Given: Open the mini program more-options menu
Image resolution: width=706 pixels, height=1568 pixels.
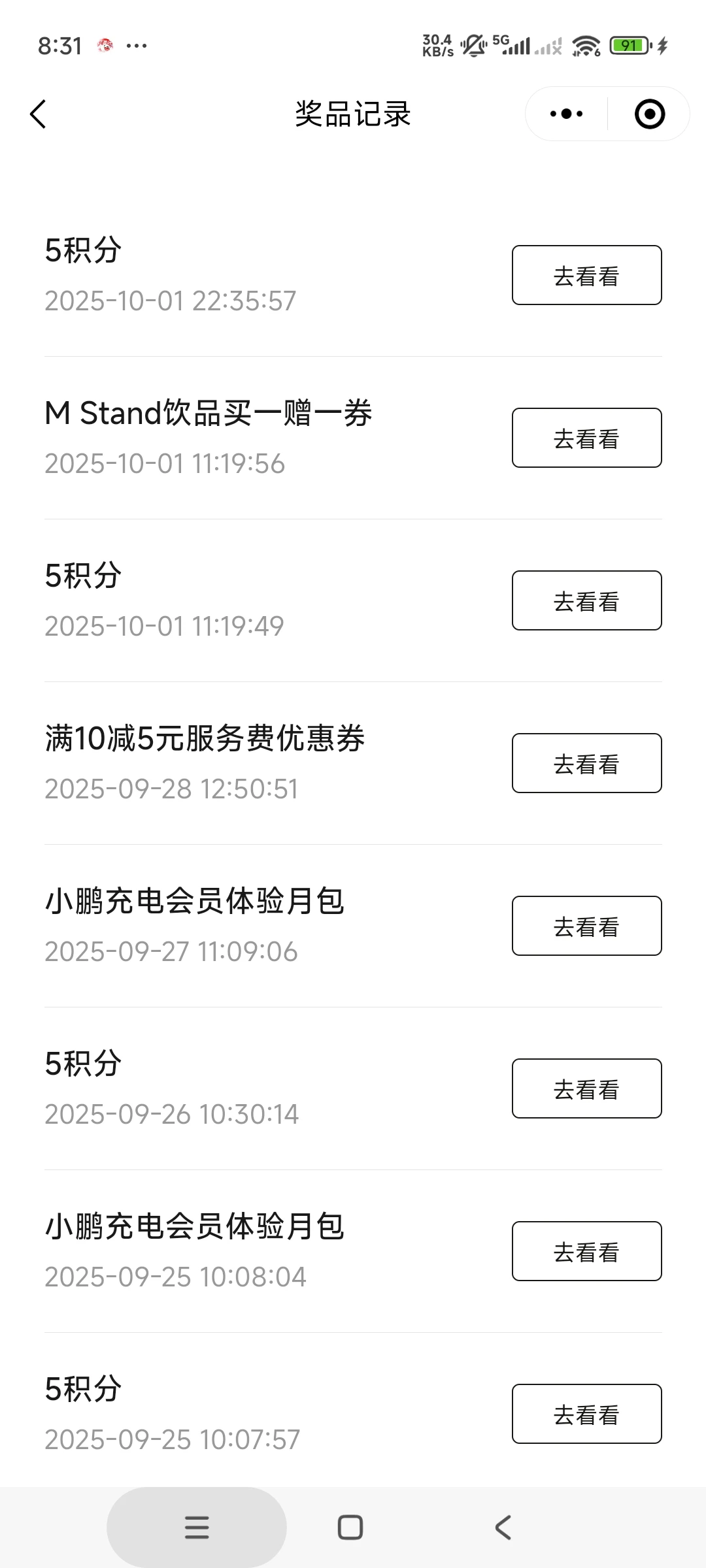Looking at the screenshot, I should 566,114.
